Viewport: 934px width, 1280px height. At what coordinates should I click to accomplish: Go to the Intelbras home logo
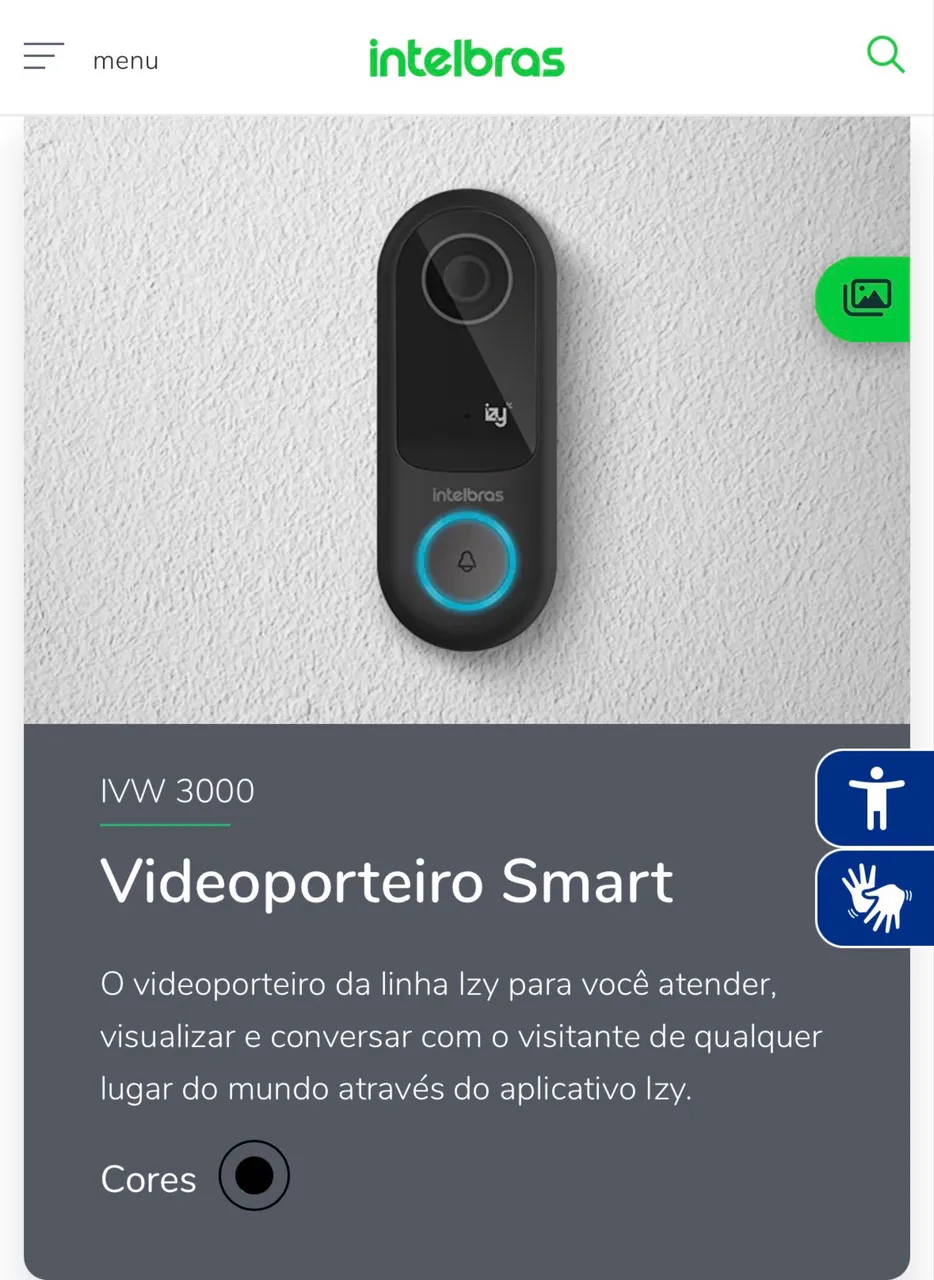coord(466,58)
